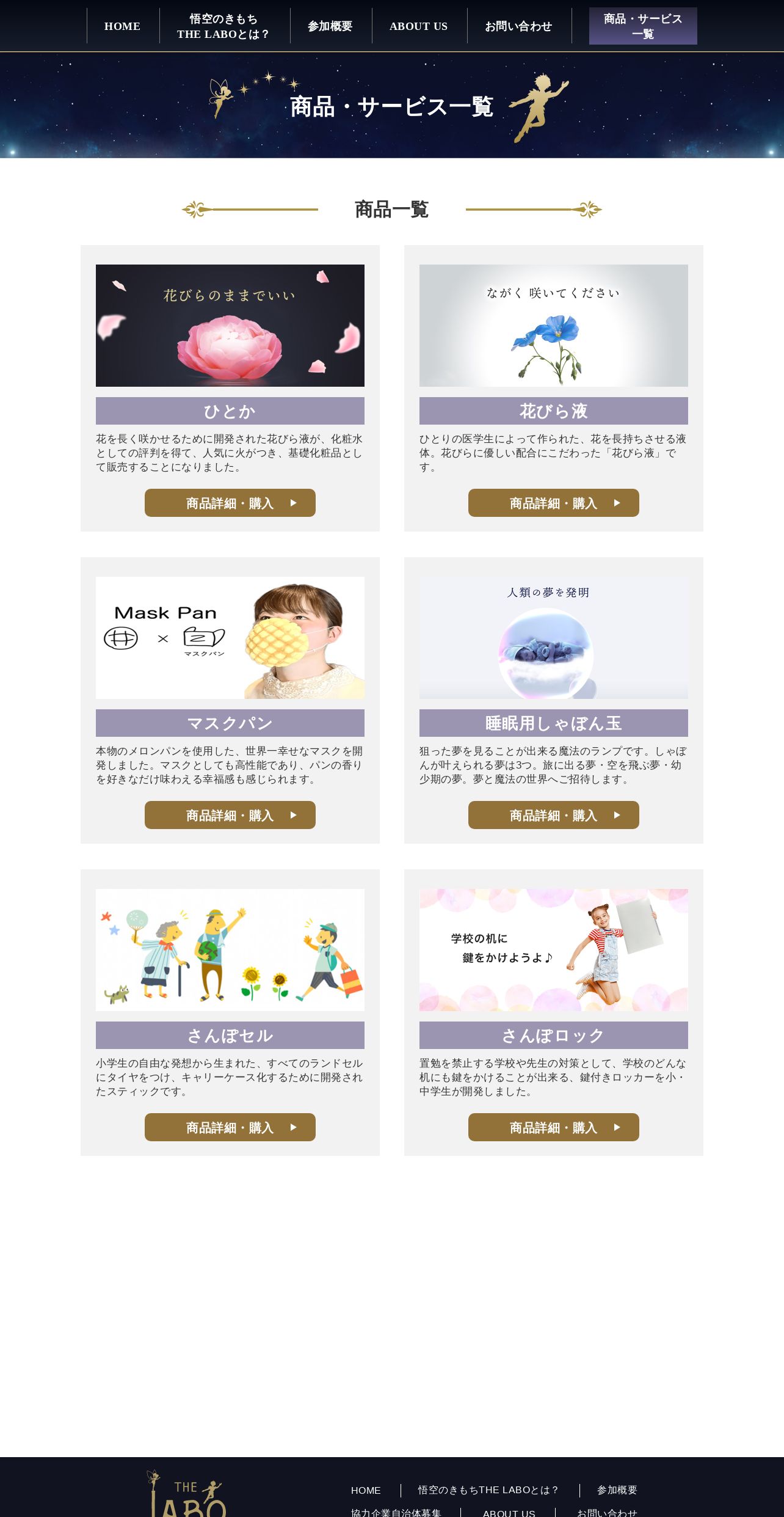Select ABOUT US in top navigation
This screenshot has height=1517, width=784.
[x=418, y=26]
